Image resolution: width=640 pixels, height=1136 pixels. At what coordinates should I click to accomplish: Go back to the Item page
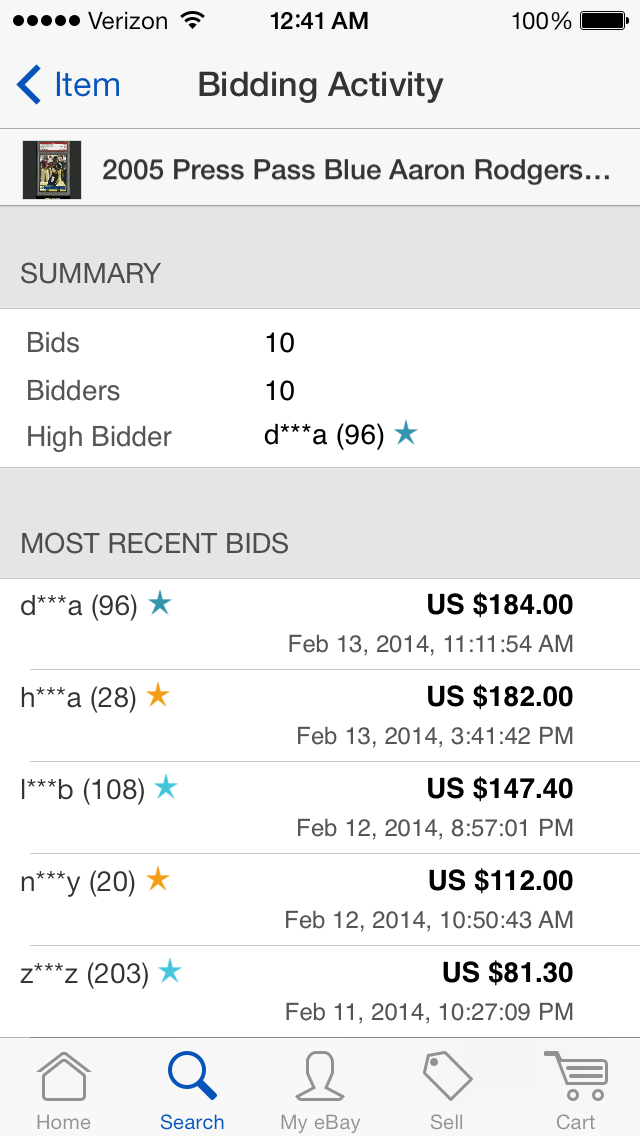pyautogui.click(x=68, y=85)
